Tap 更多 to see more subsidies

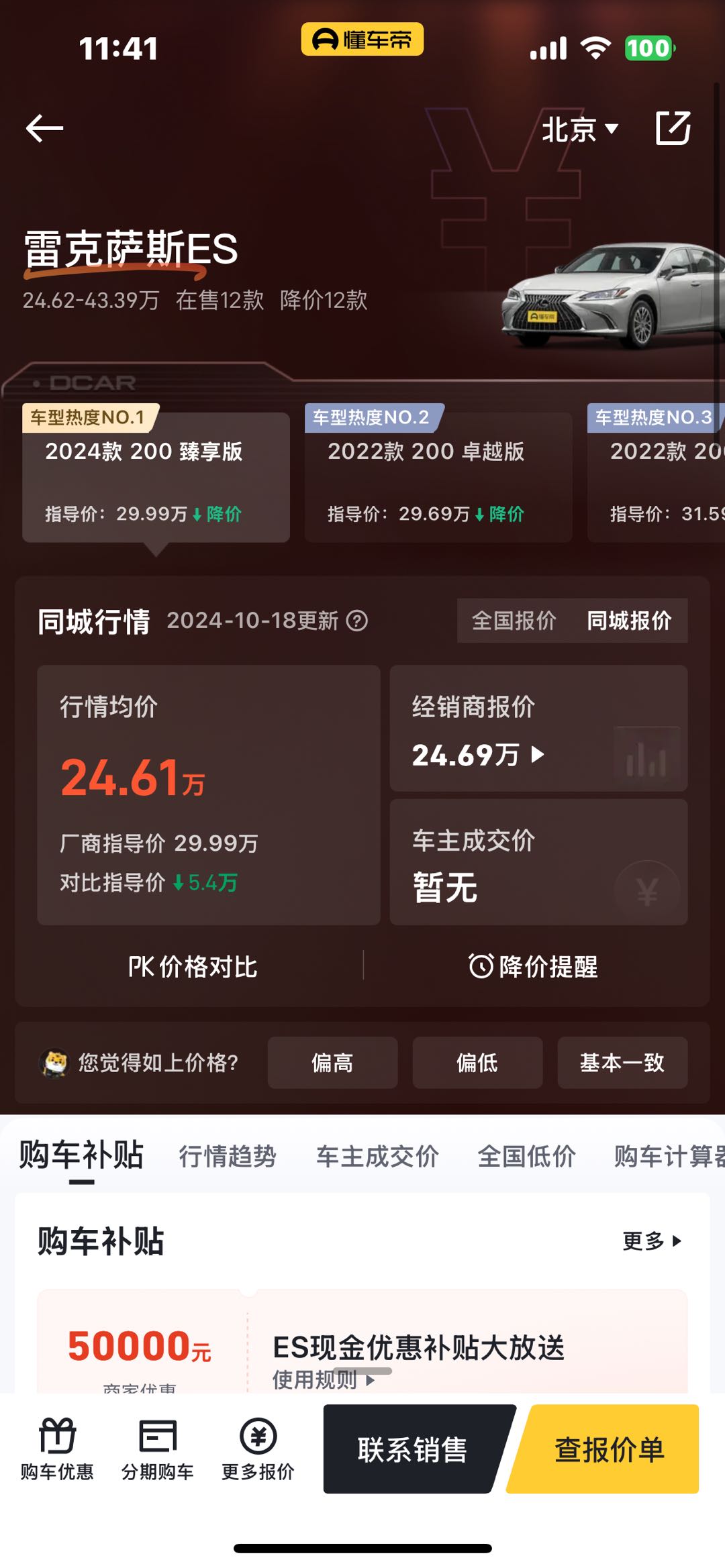click(x=652, y=1241)
